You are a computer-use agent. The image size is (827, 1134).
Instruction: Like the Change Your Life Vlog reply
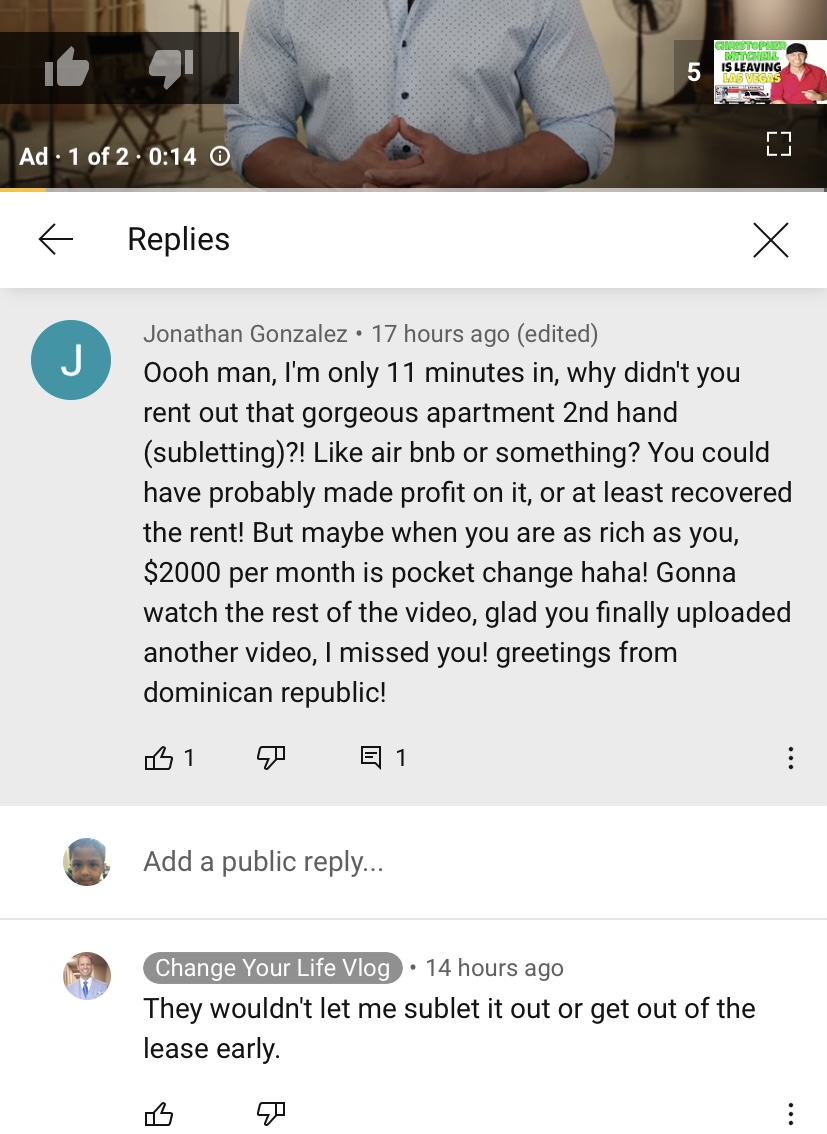point(159,1113)
